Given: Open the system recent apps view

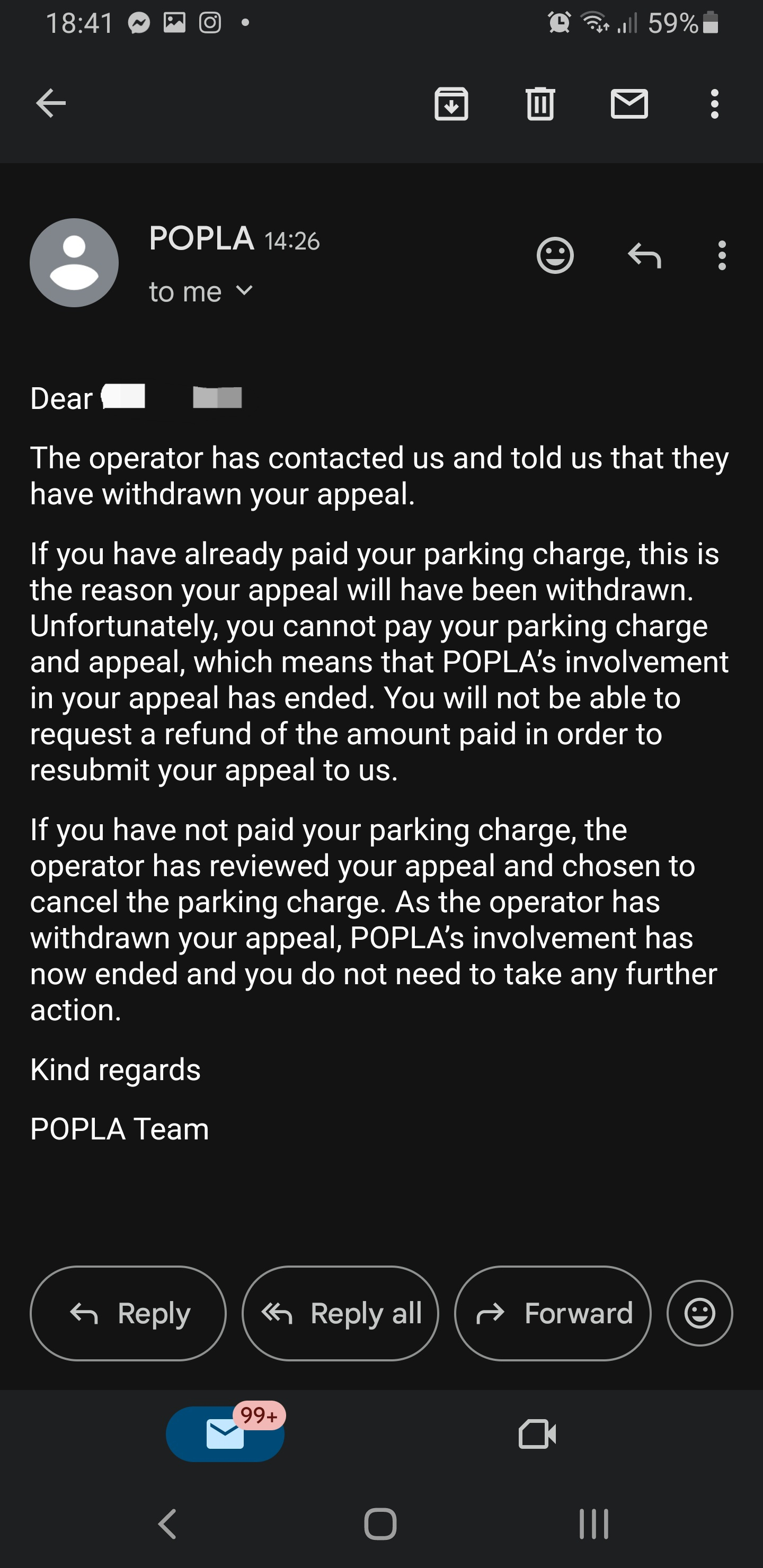Looking at the screenshot, I should tap(594, 1524).
